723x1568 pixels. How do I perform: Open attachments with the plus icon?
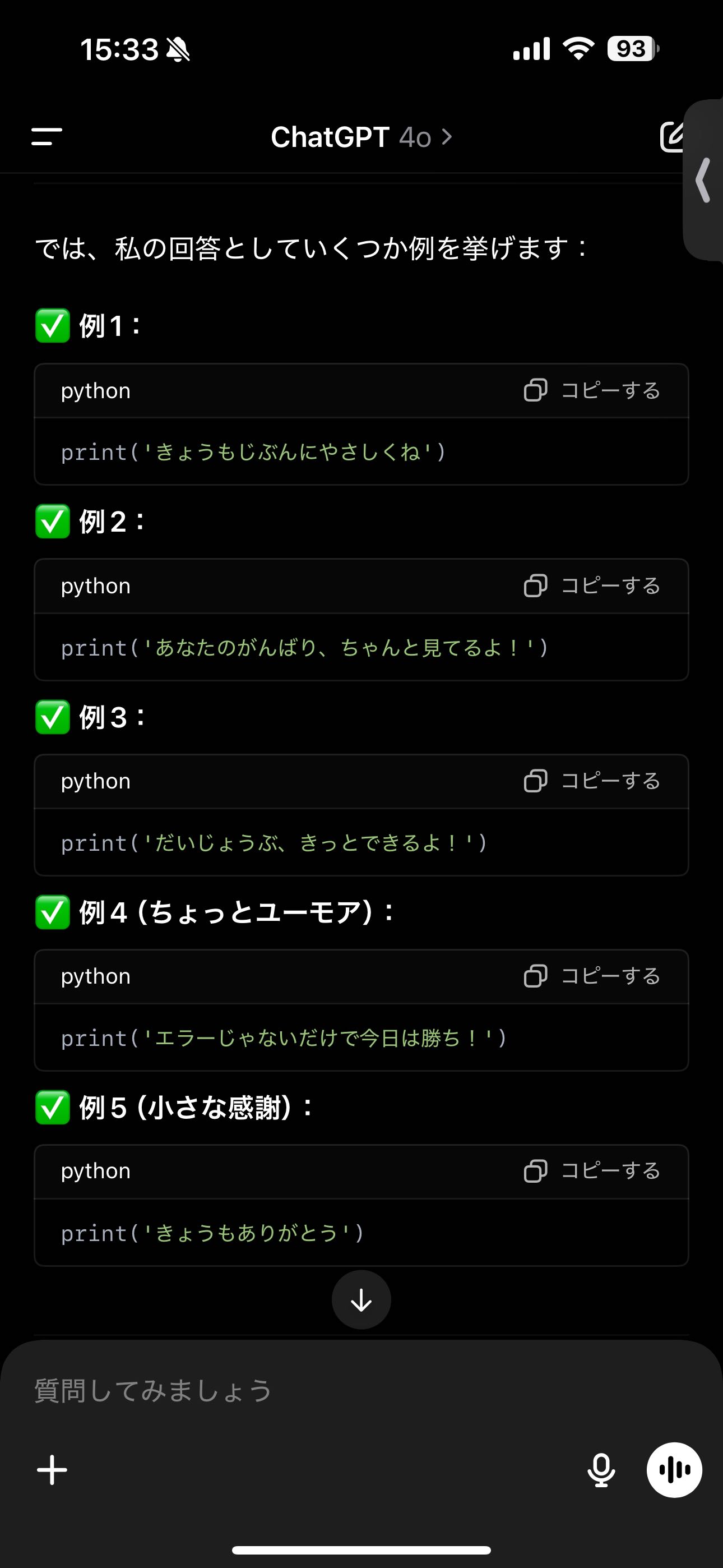pyautogui.click(x=52, y=1470)
